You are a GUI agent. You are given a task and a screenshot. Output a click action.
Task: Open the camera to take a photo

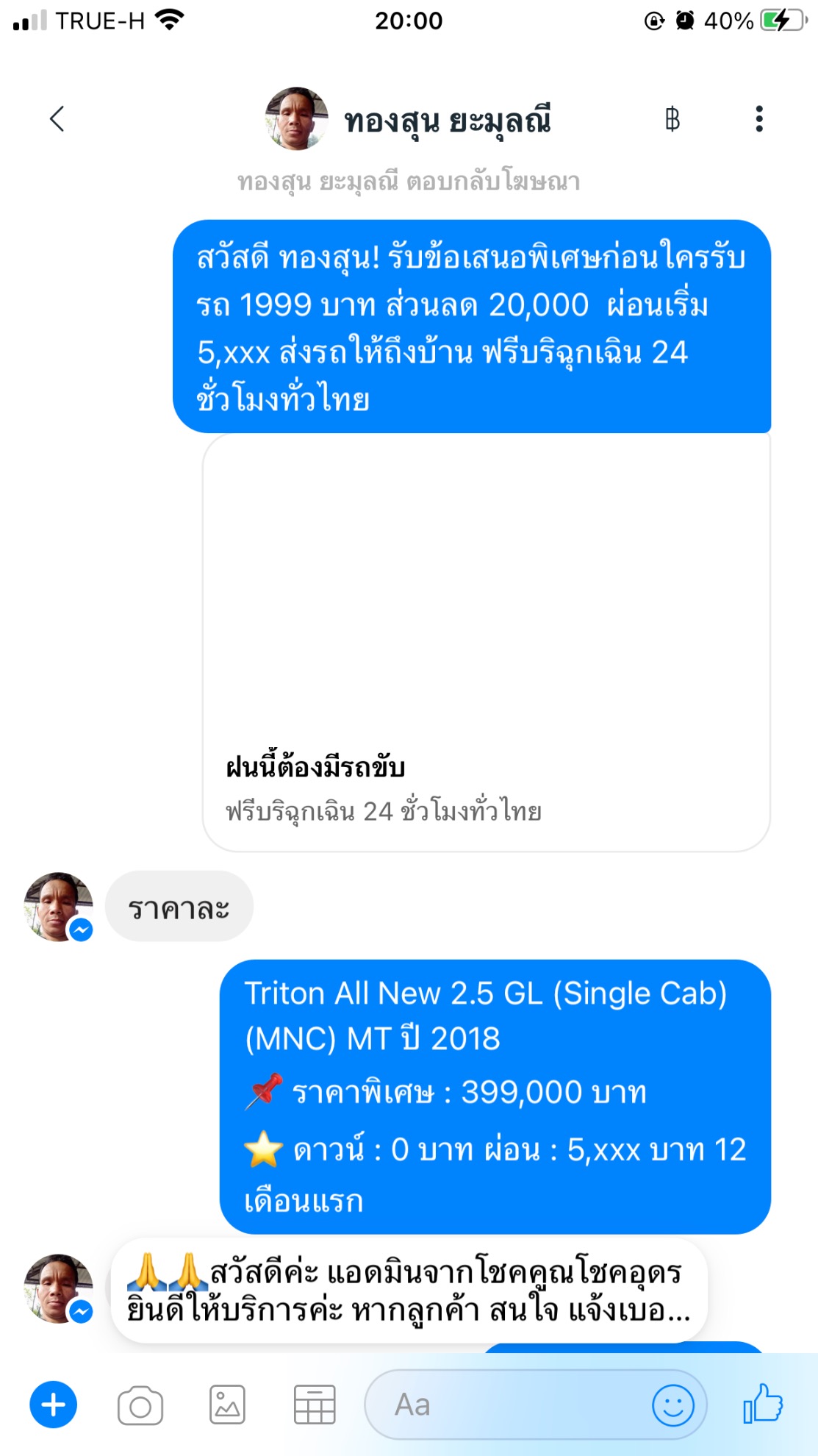pyautogui.click(x=140, y=1405)
